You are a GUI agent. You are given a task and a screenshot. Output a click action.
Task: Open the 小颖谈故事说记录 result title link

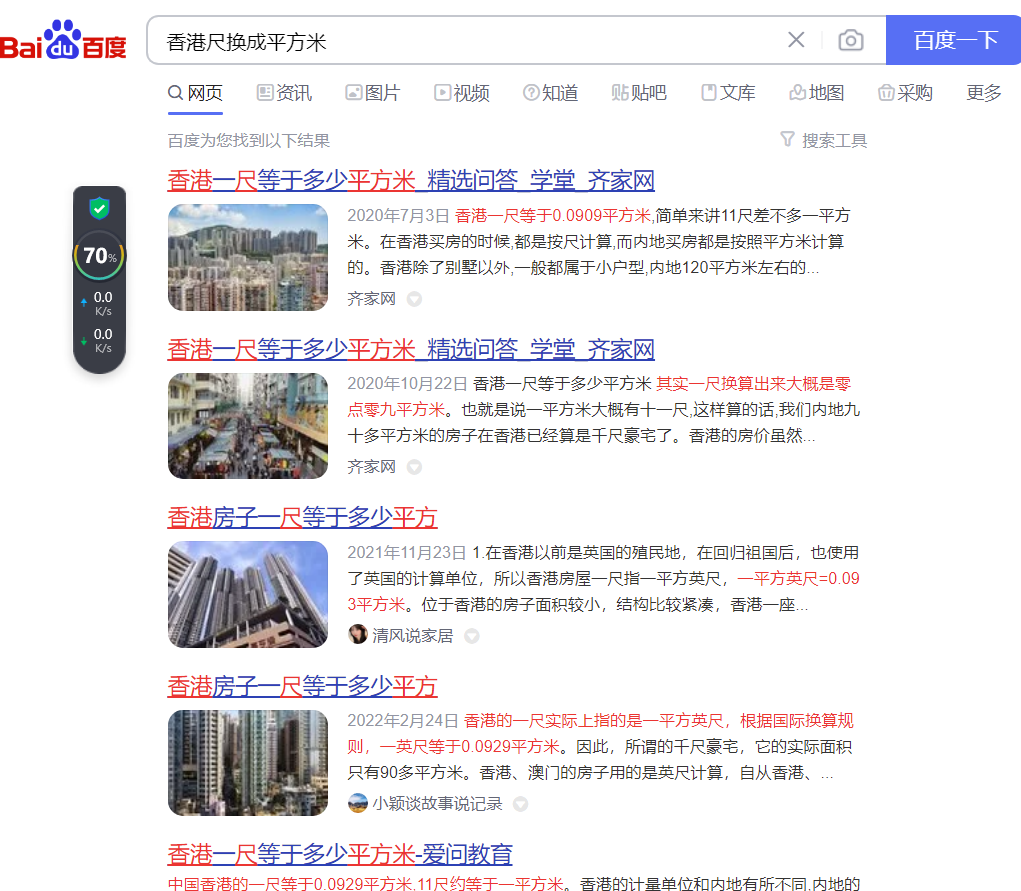coord(302,686)
